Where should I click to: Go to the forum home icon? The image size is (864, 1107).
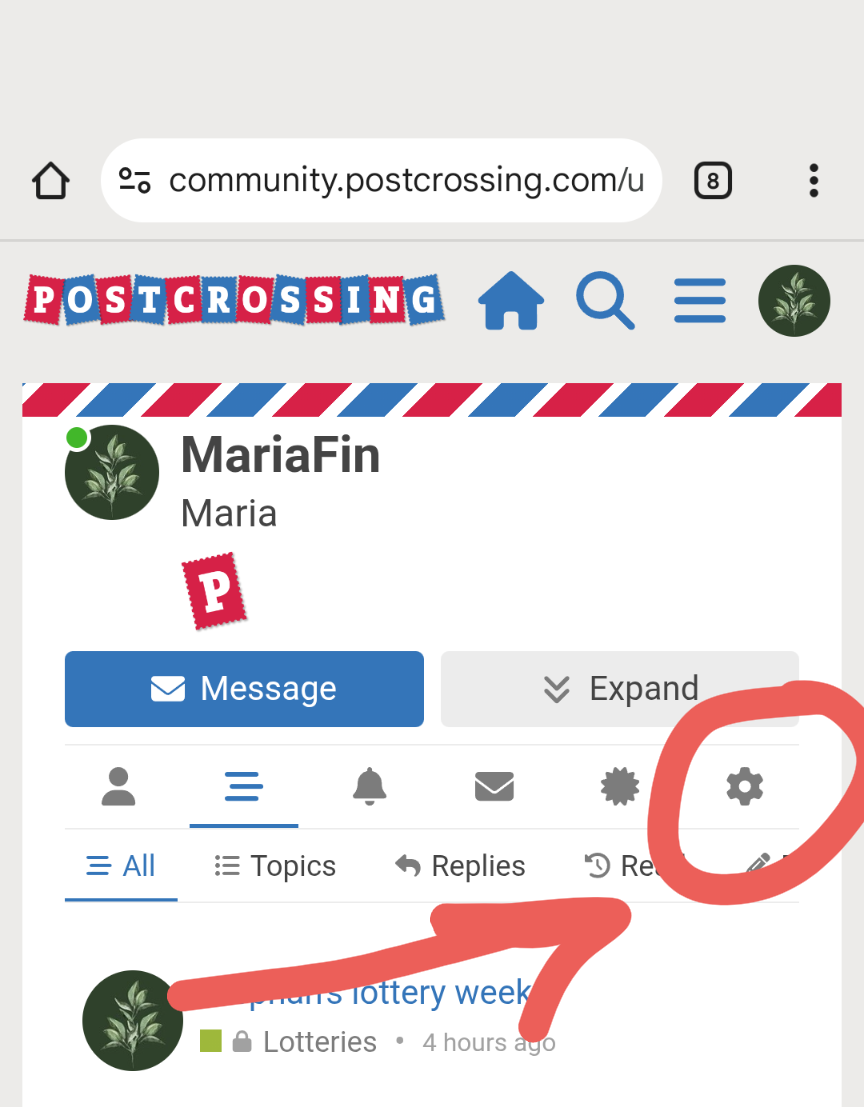point(511,300)
